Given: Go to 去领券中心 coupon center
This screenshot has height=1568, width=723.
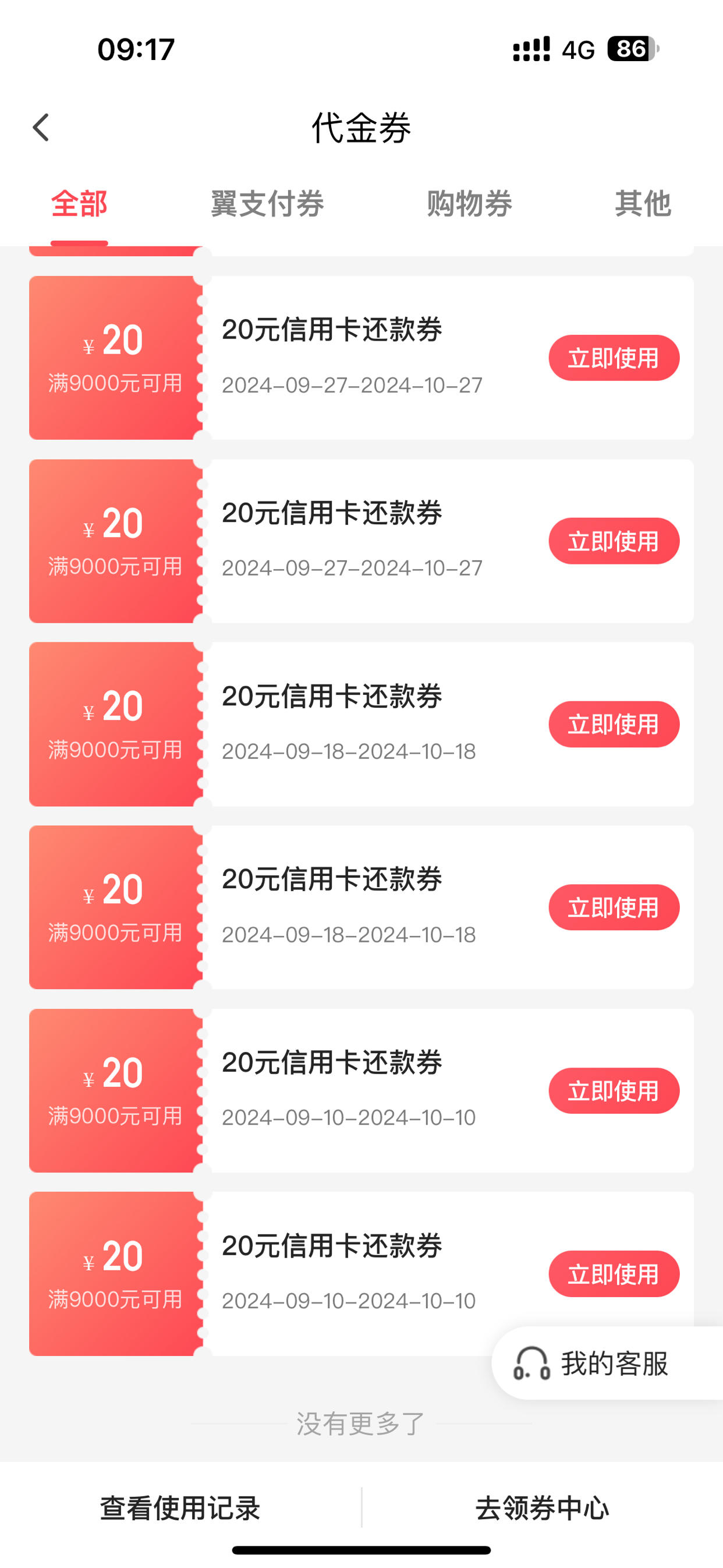Looking at the screenshot, I should point(541,1509).
